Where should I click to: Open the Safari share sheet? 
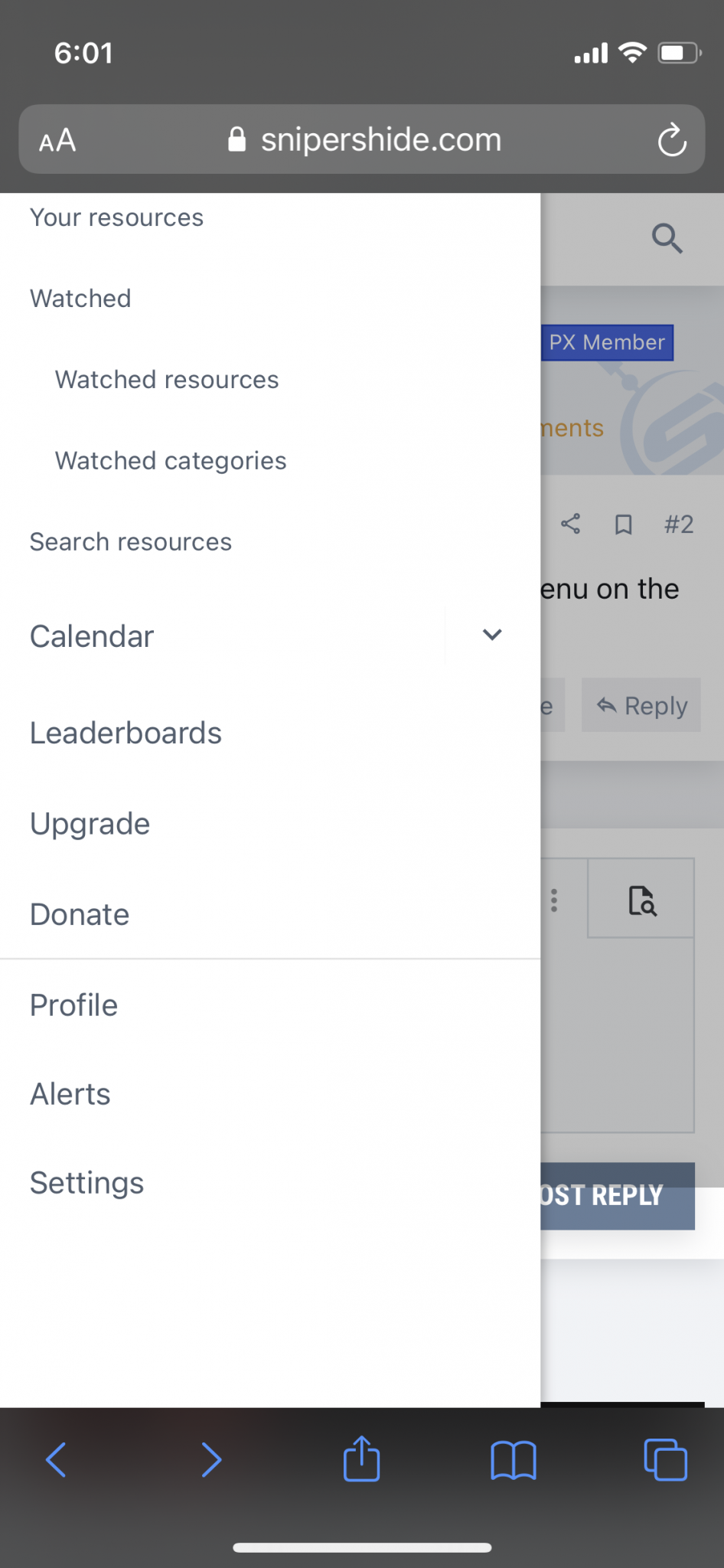pyautogui.click(x=361, y=1458)
